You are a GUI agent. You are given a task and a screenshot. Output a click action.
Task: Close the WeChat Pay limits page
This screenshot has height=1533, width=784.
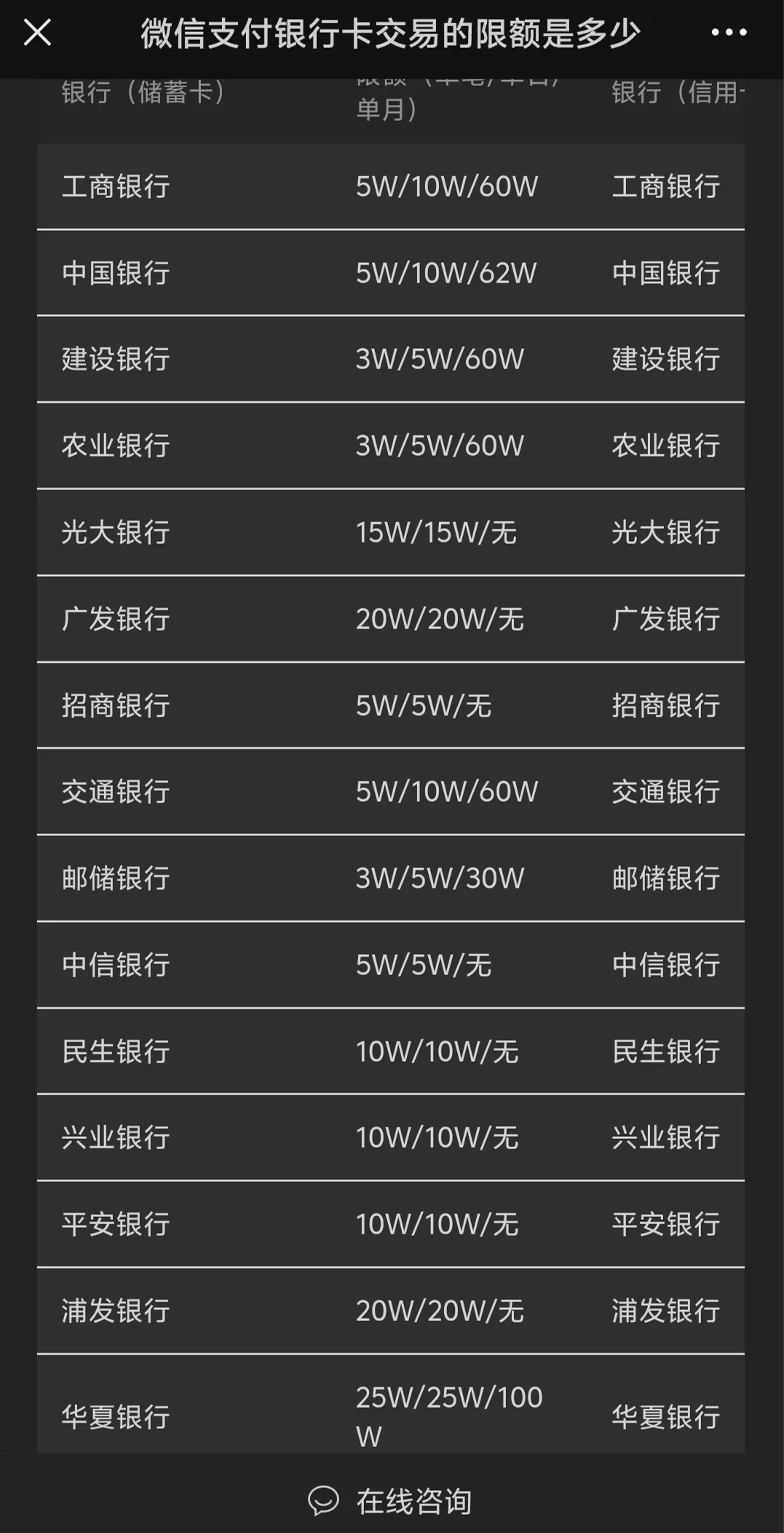(x=37, y=33)
